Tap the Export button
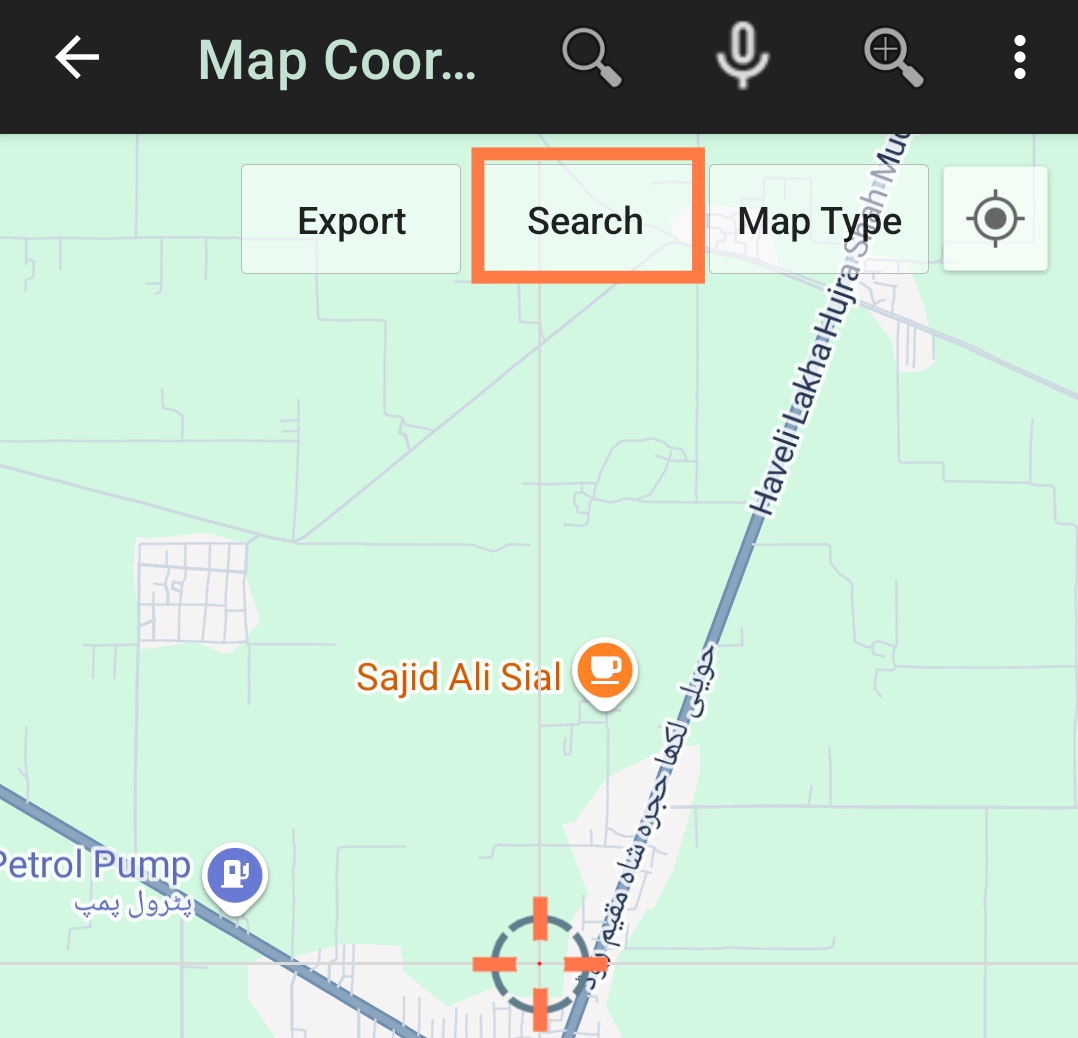This screenshot has width=1078, height=1038. 351,219
